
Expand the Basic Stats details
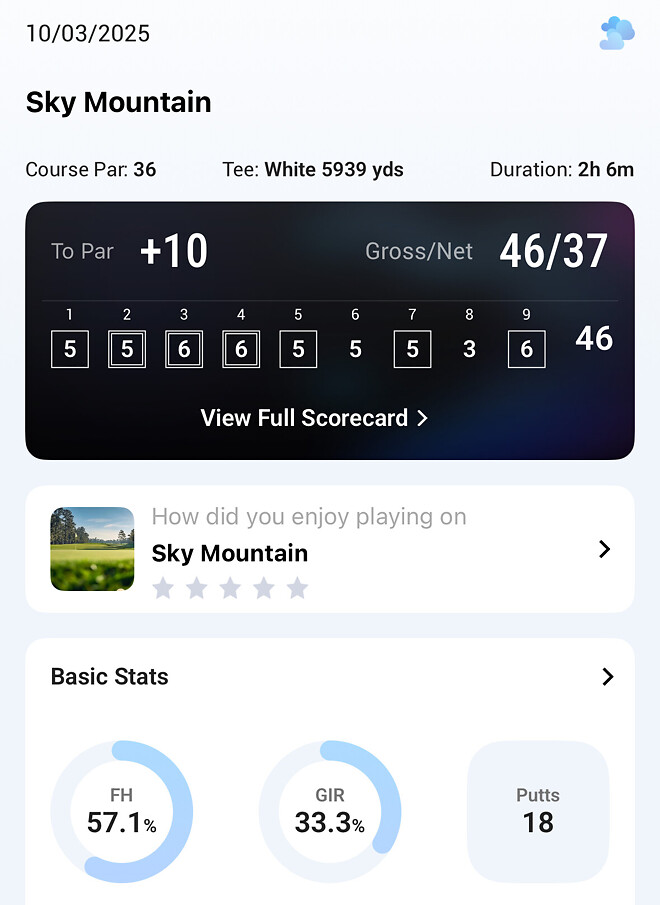(607, 677)
